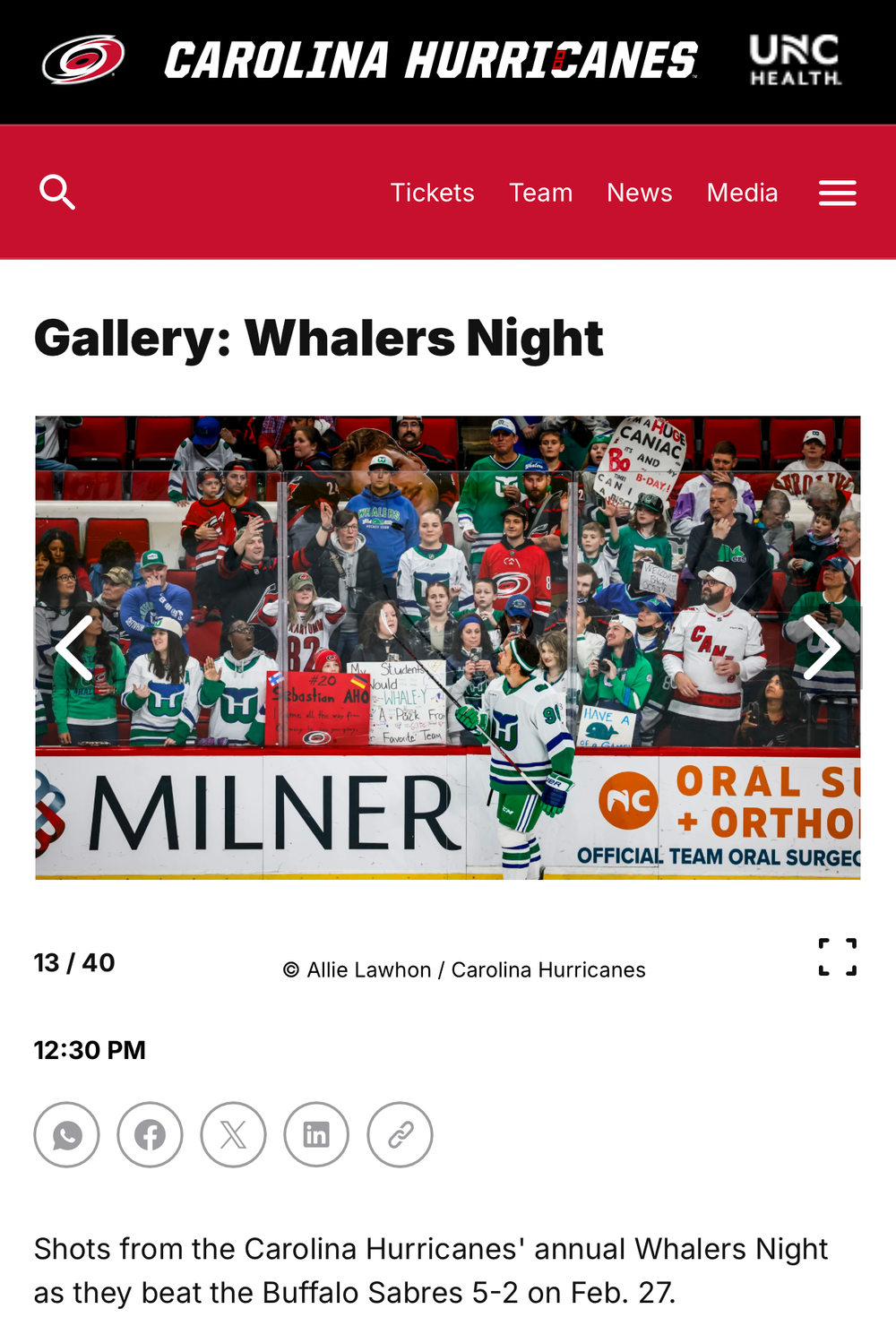
Task: Open the search magnifier icon
Action: 57,193
